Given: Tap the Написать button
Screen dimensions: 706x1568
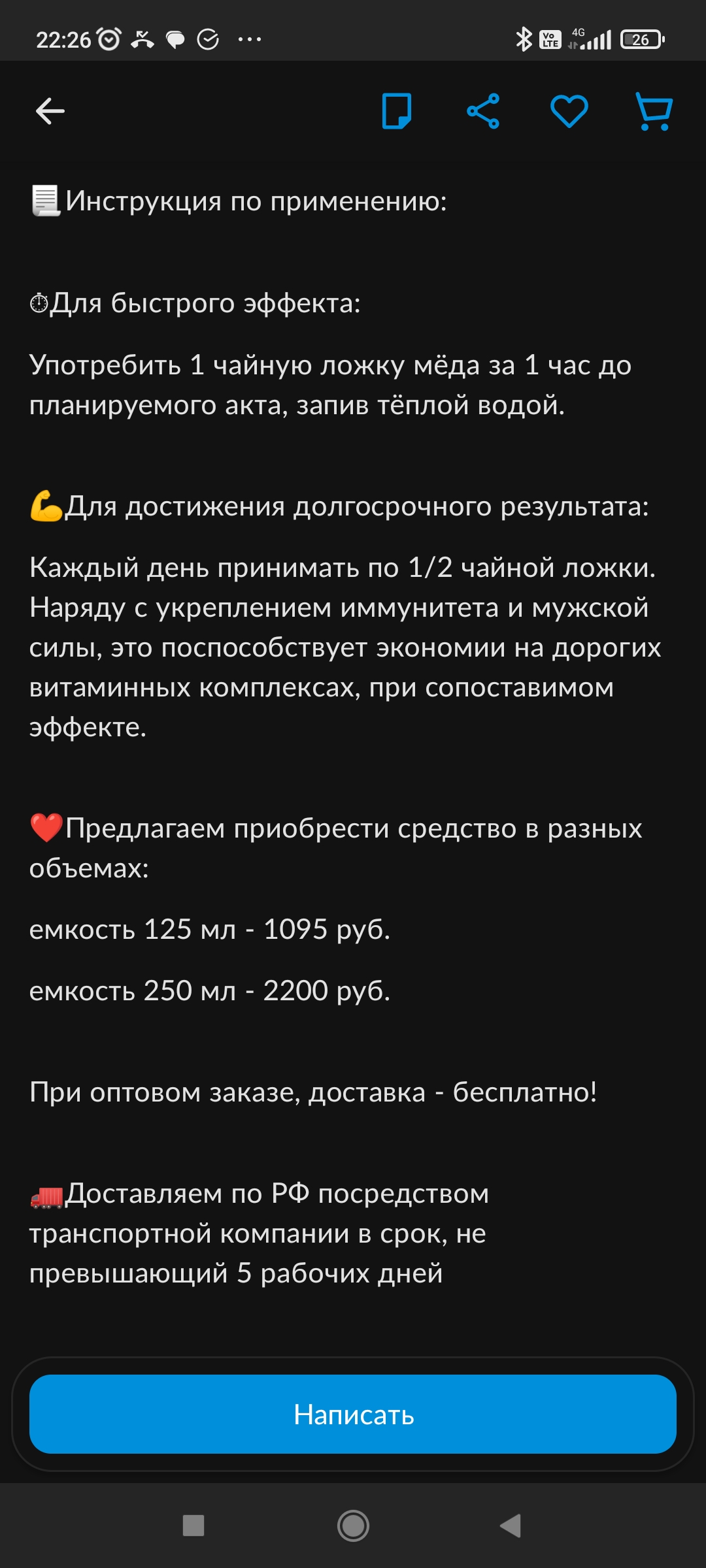Looking at the screenshot, I should (353, 1414).
